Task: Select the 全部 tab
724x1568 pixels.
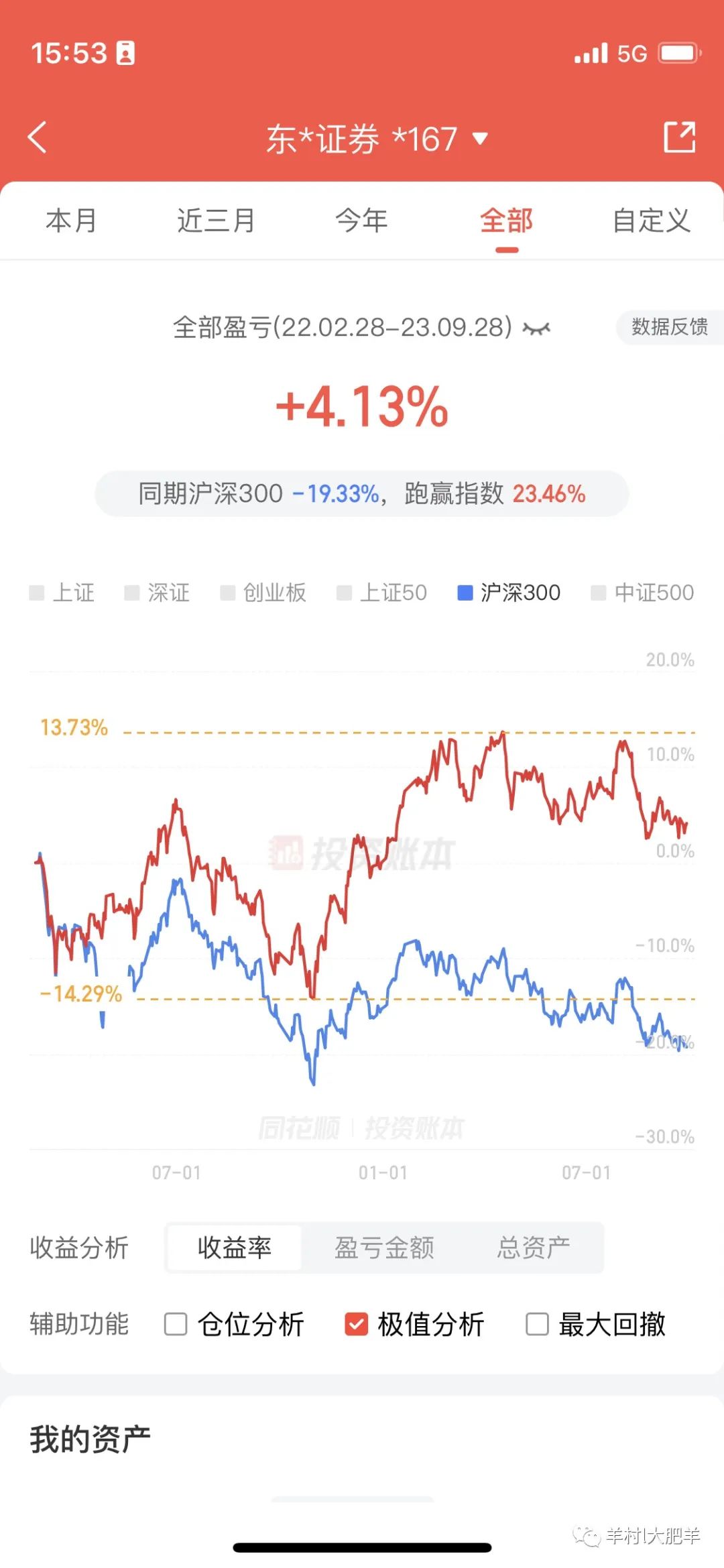Action: pos(507,221)
